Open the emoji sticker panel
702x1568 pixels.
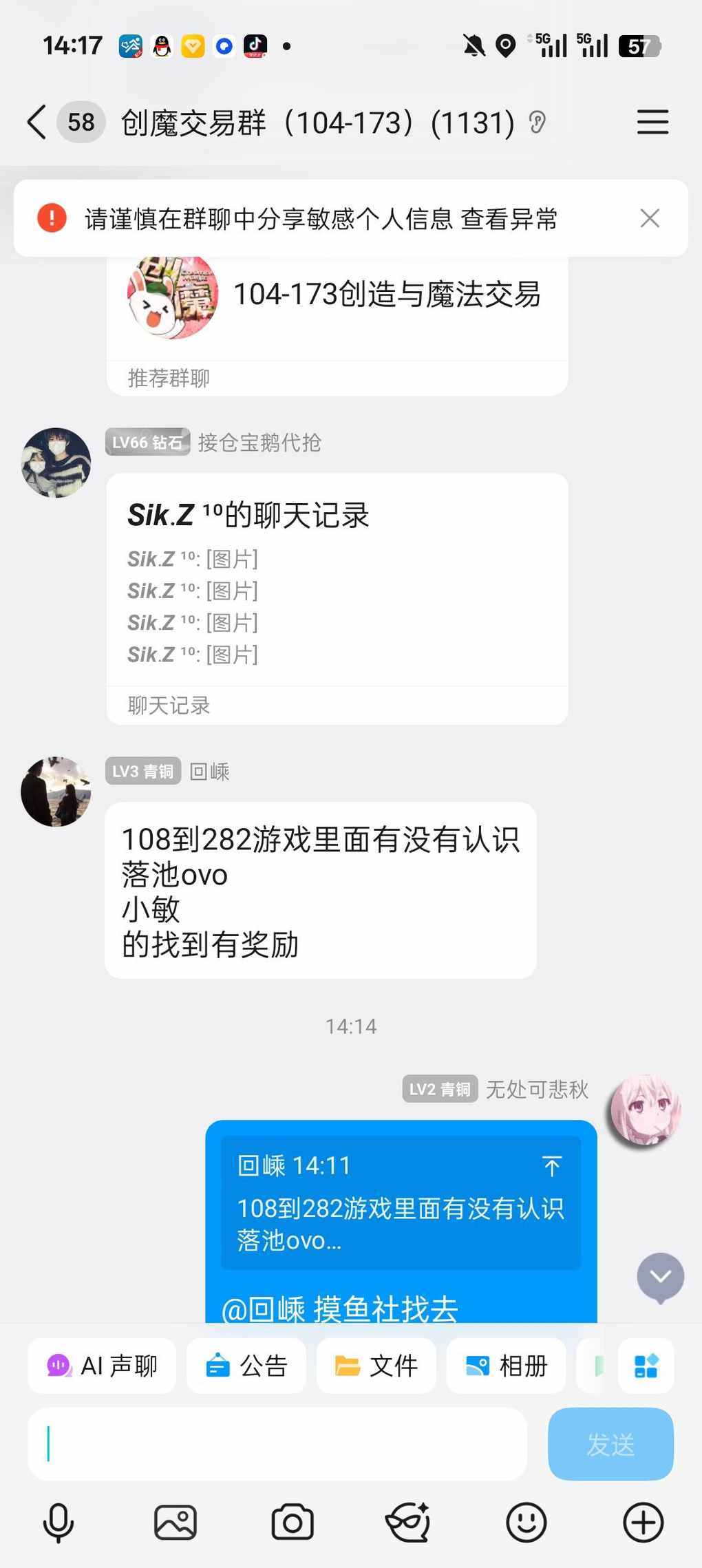526,1523
